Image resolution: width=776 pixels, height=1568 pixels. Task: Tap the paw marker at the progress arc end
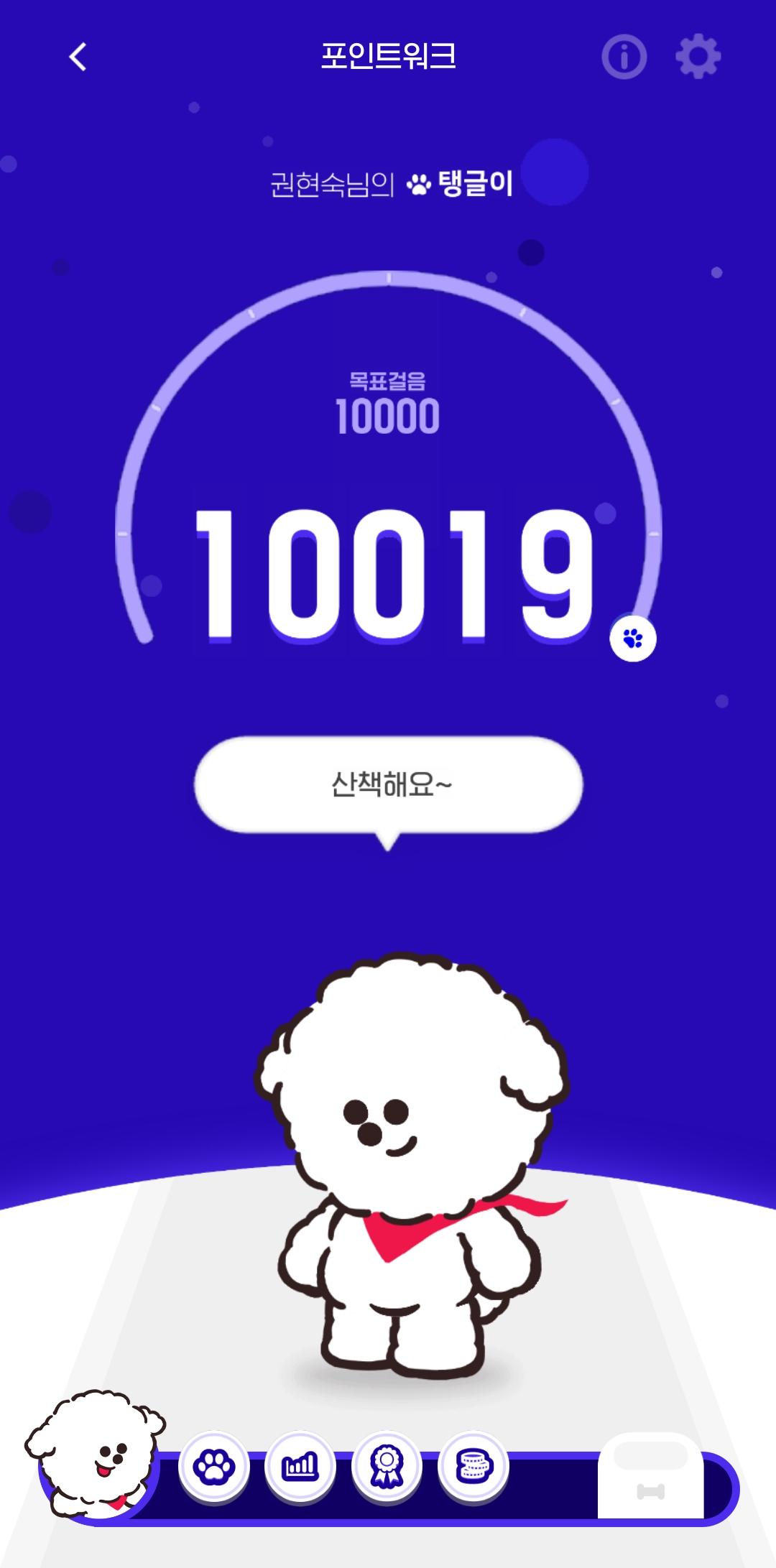pos(633,638)
